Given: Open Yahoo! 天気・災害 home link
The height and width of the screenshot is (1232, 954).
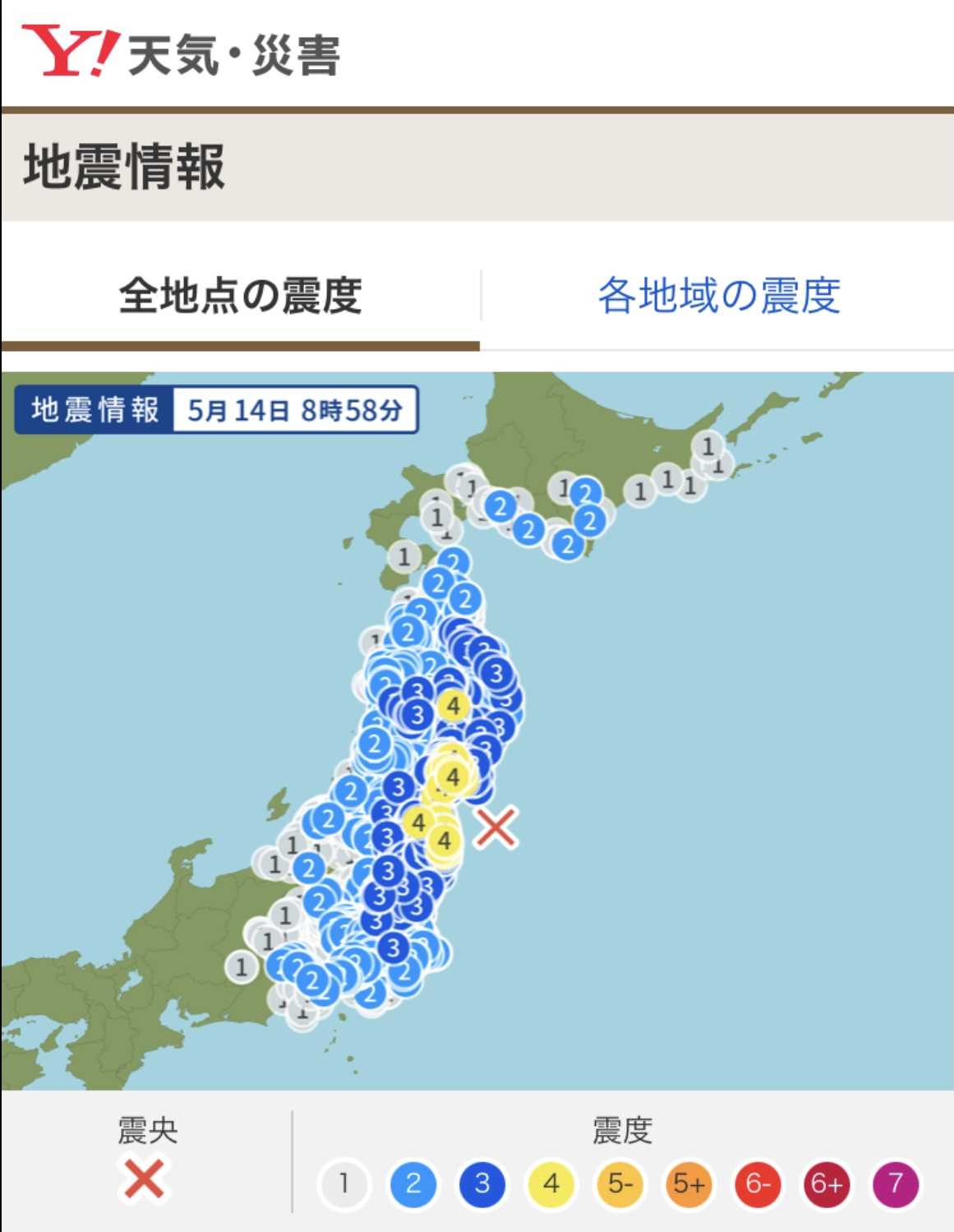Looking at the screenshot, I should pyautogui.click(x=181, y=53).
